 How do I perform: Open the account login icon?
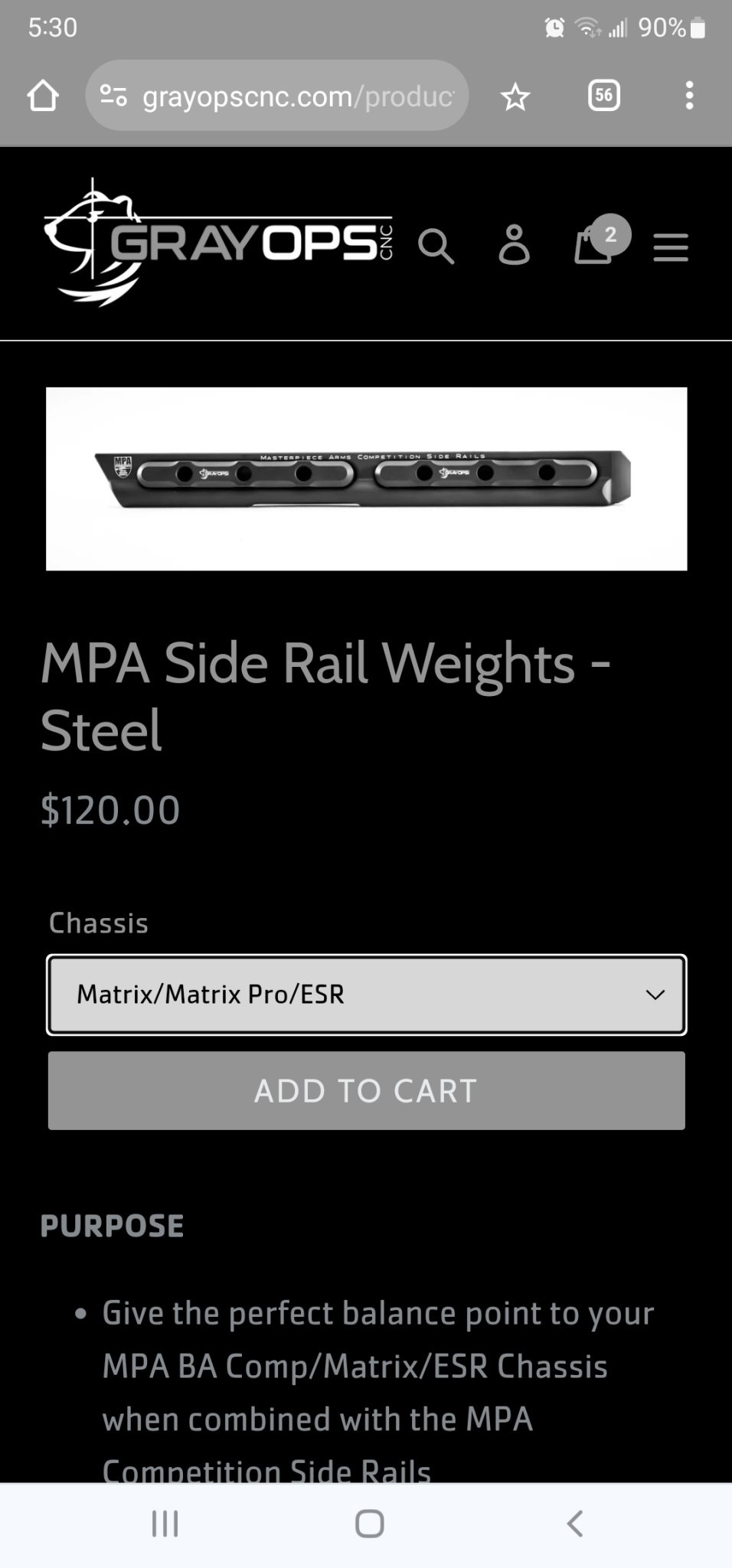(x=514, y=245)
